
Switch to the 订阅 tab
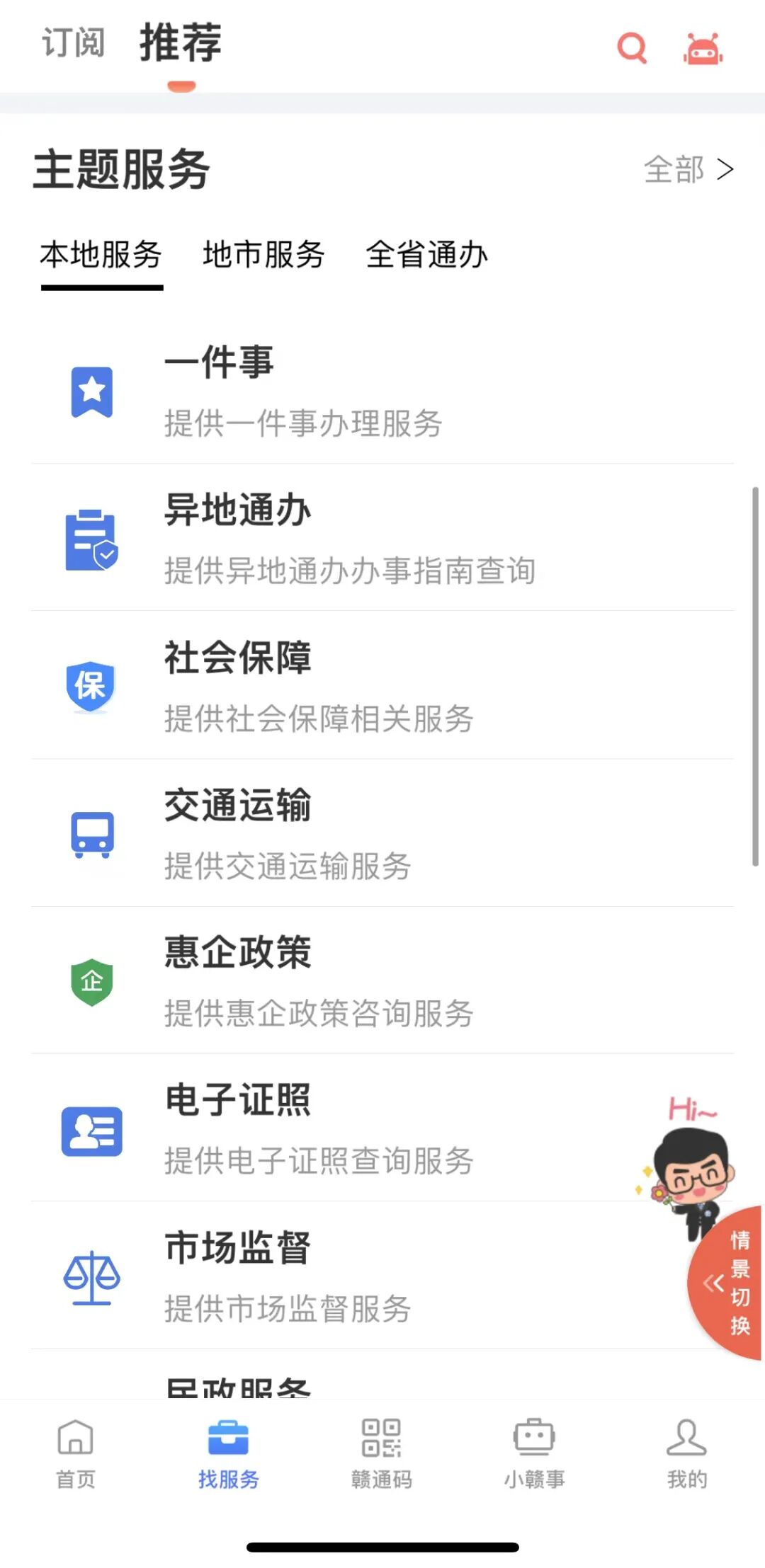pos(73,43)
